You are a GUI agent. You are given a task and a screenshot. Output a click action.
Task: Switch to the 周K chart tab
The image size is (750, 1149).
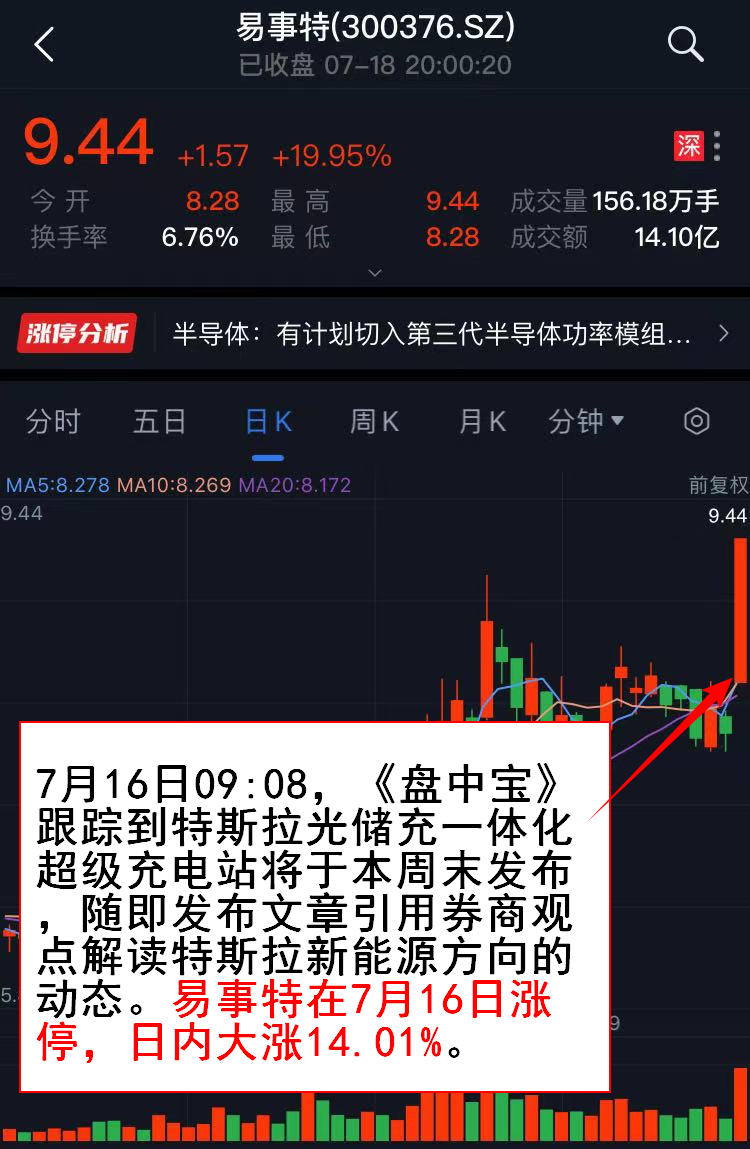click(375, 422)
